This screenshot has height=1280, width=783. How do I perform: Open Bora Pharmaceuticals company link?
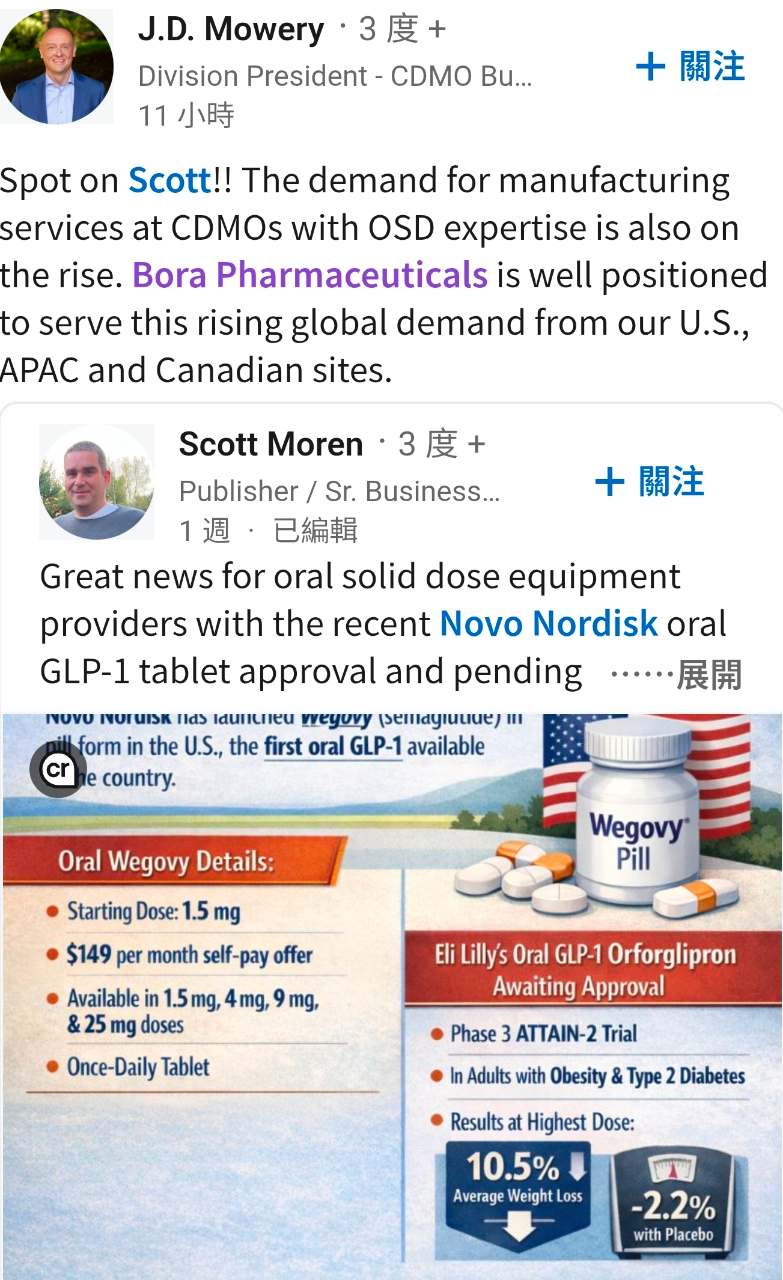310,275
